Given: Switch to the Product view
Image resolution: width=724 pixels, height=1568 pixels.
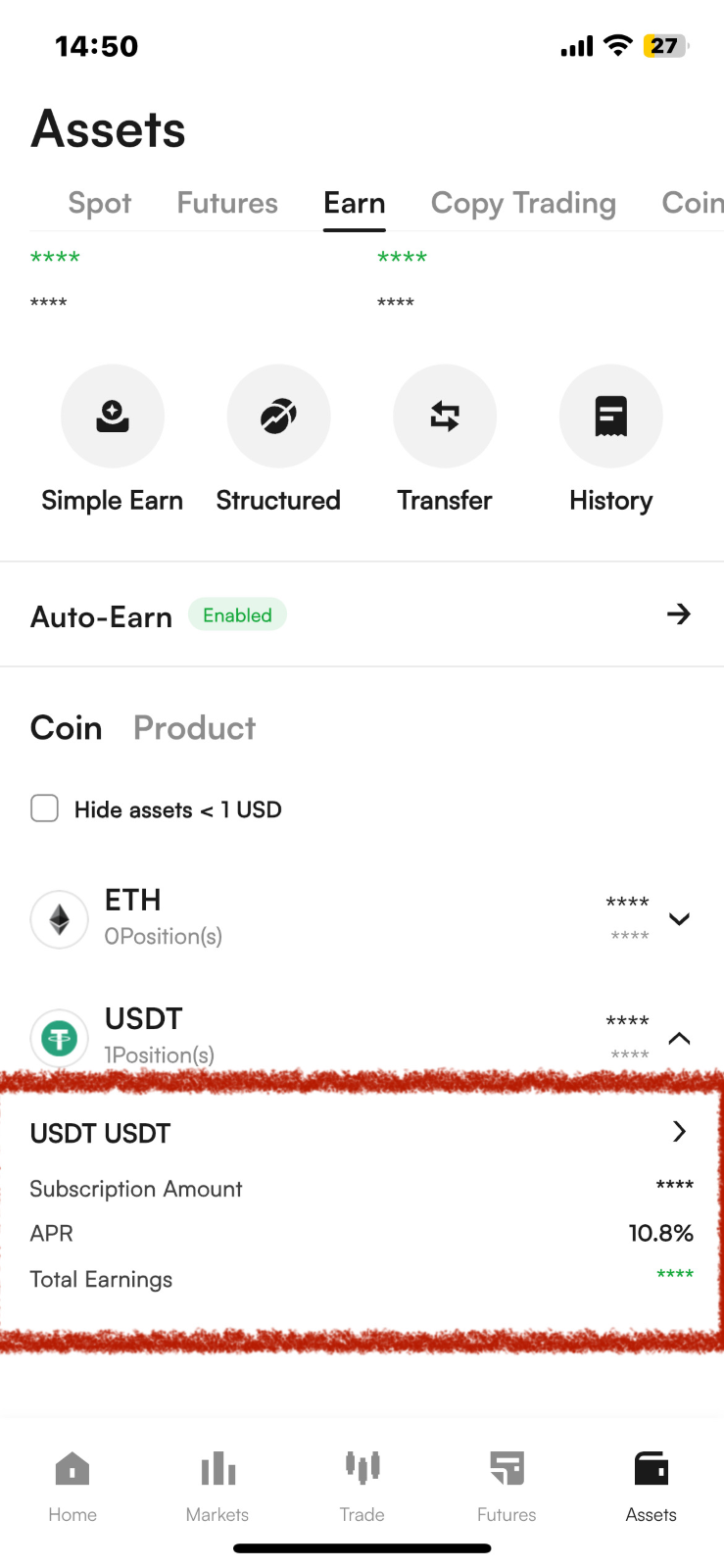Looking at the screenshot, I should click(x=194, y=728).
